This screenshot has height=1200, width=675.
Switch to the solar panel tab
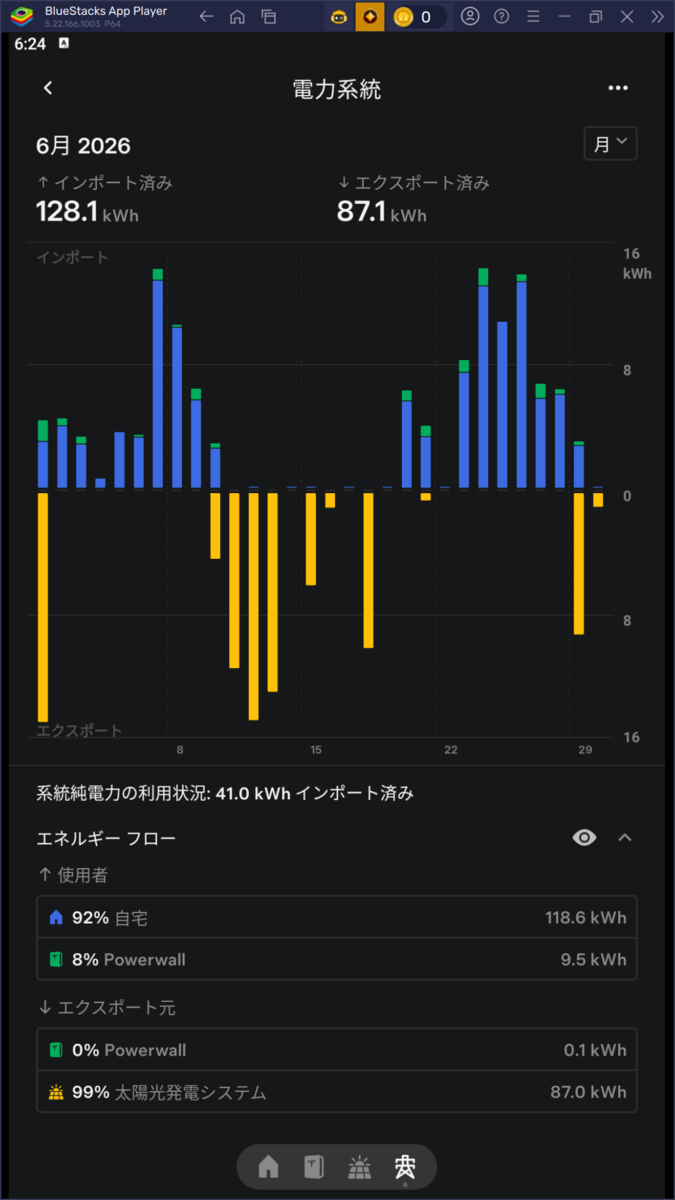[x=359, y=1166]
